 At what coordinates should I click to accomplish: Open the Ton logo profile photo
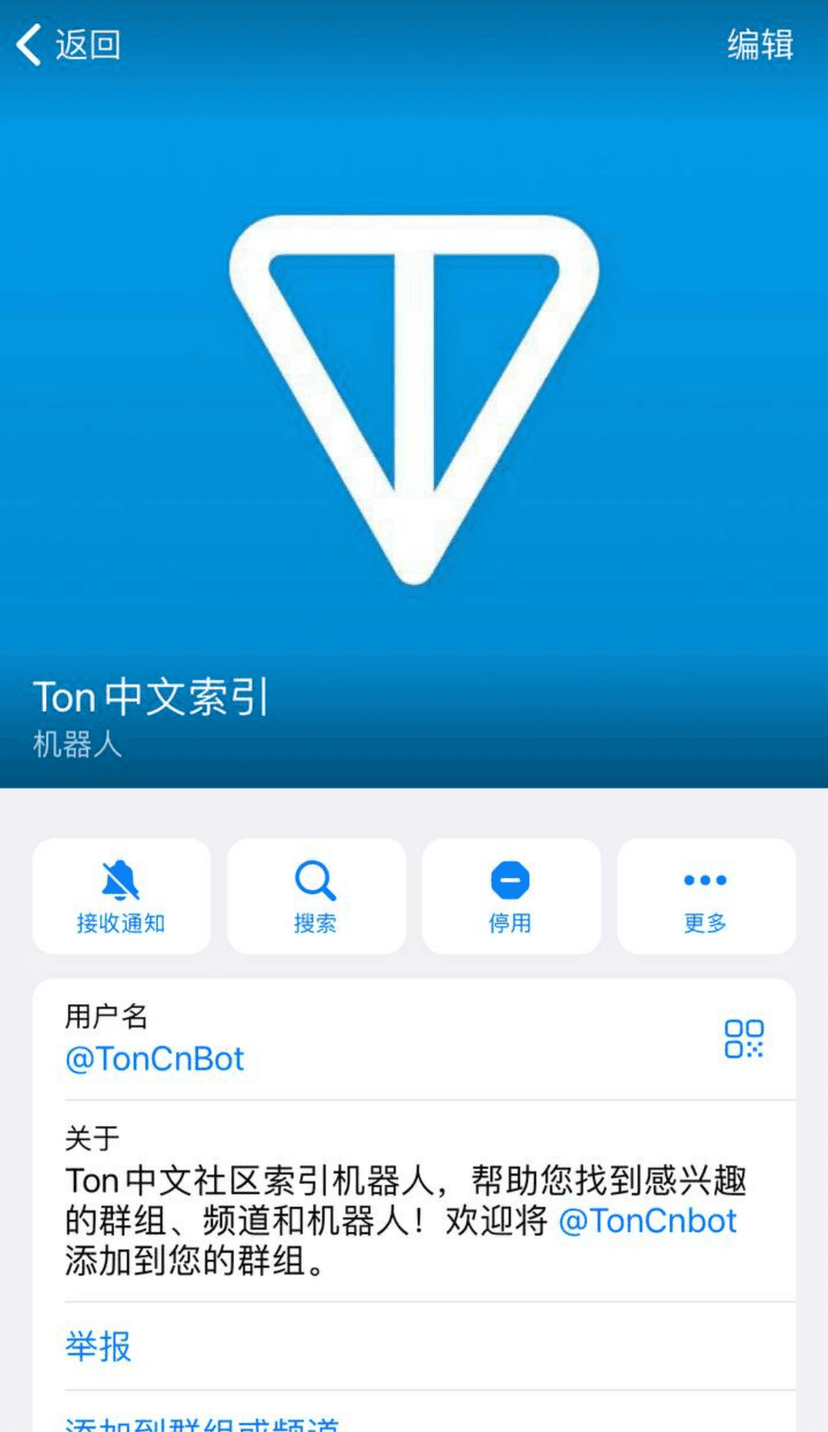pos(414,400)
